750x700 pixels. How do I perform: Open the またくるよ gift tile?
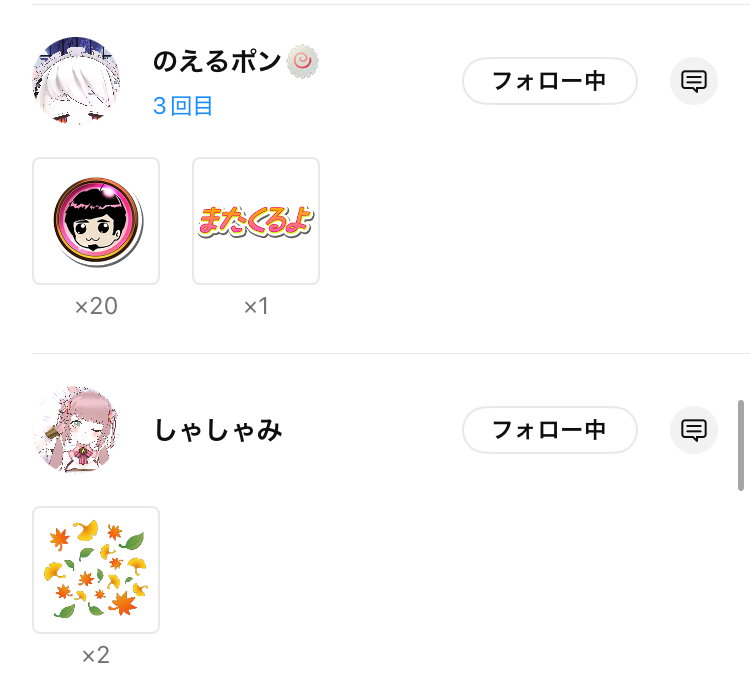coord(256,221)
